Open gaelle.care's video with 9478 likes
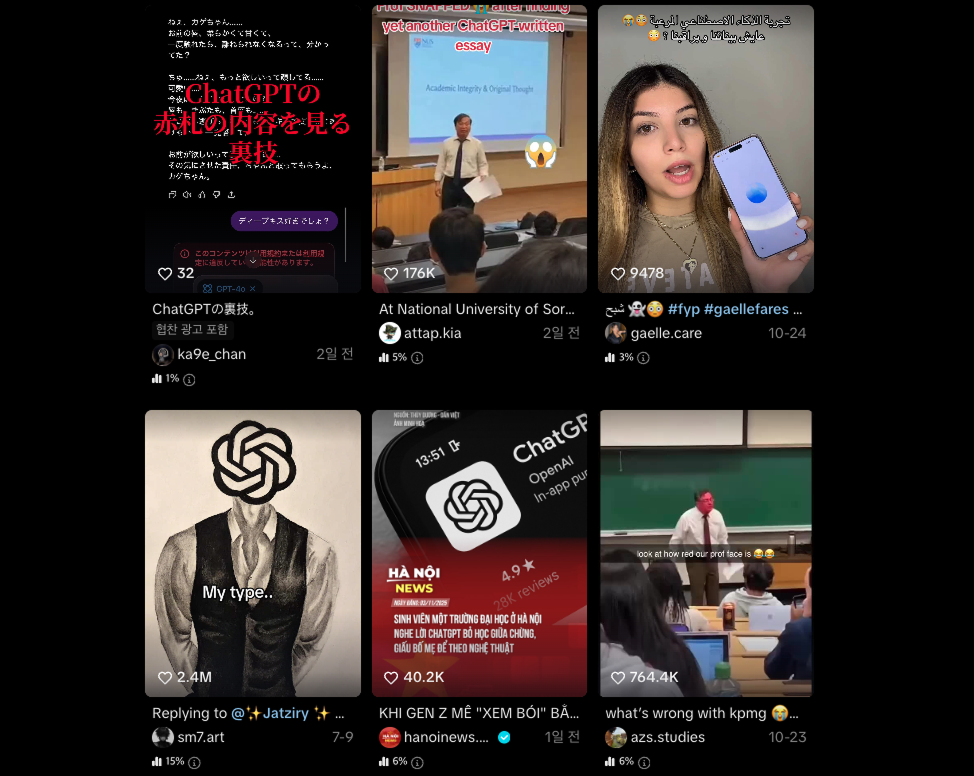The image size is (974, 776). [705, 150]
